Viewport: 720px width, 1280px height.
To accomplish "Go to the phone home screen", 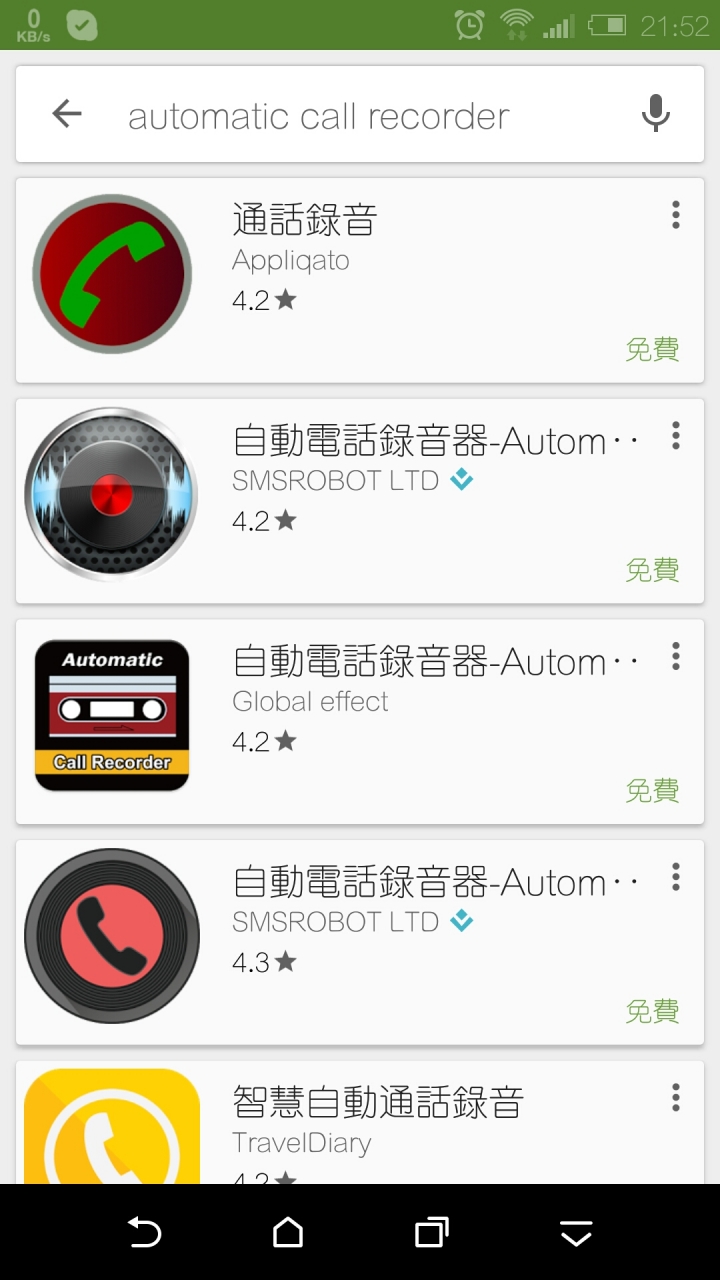I will [288, 1233].
